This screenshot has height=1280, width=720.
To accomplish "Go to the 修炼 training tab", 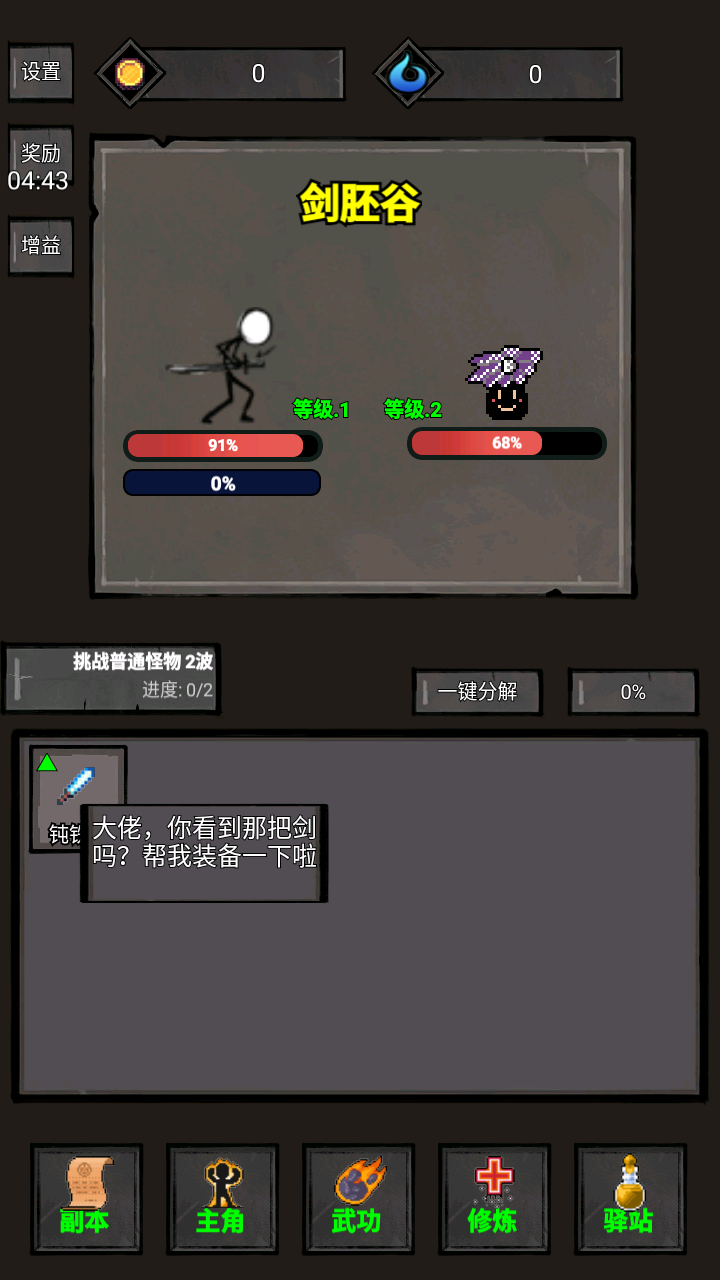I will [494, 1198].
